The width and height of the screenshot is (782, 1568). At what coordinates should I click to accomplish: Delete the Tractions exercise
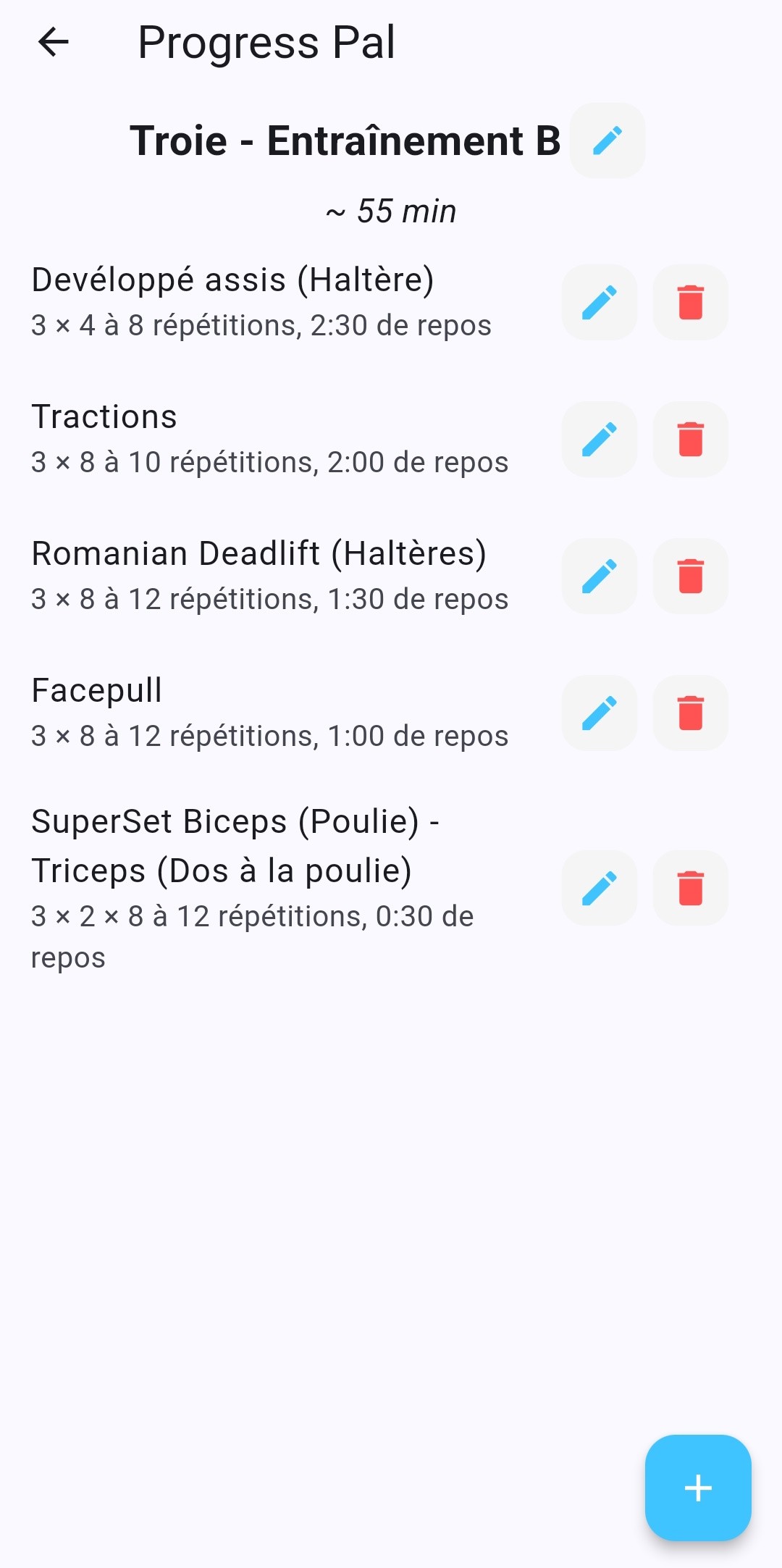[x=691, y=440]
